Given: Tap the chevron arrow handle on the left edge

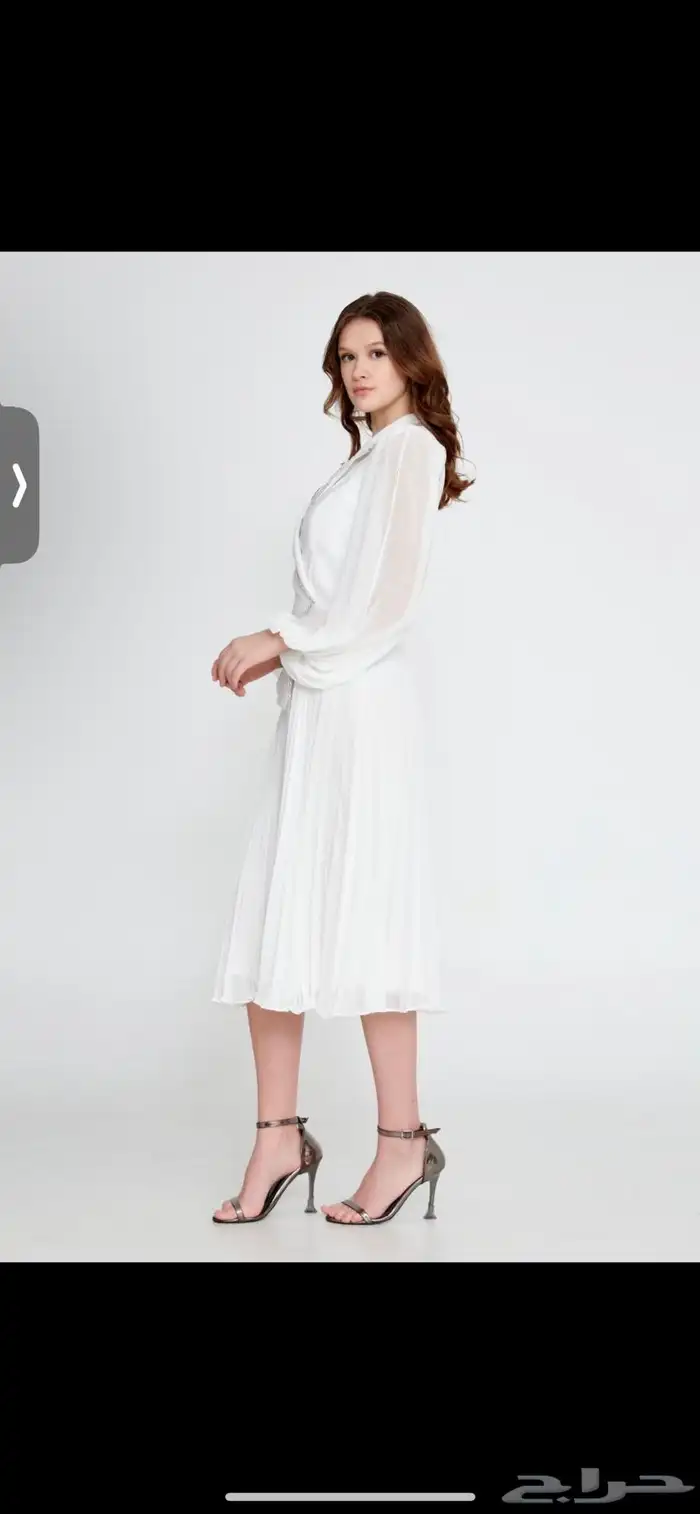Looking at the screenshot, I should tap(18, 485).
